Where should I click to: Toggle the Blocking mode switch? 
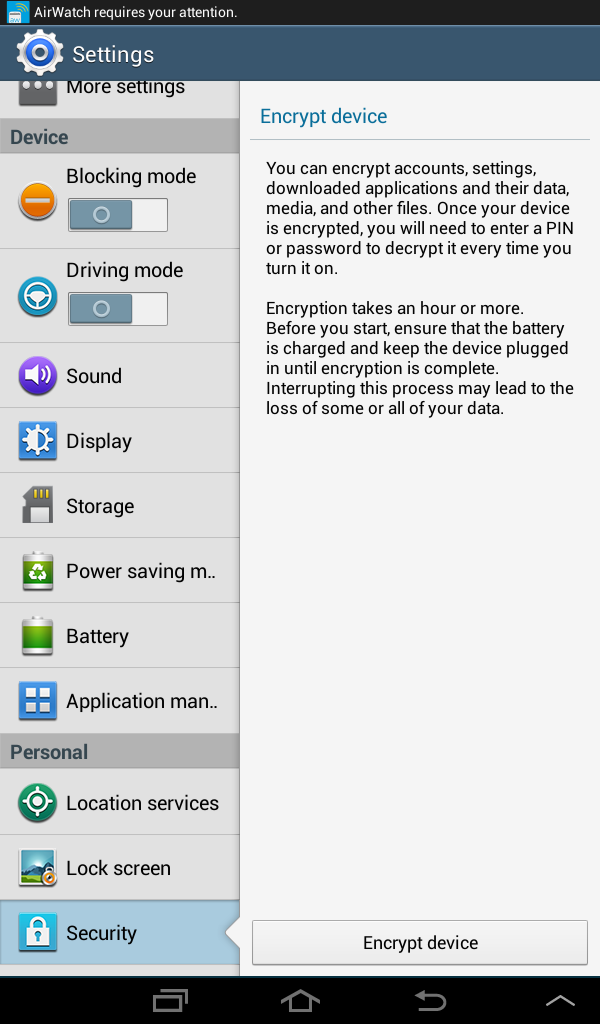click(x=118, y=215)
